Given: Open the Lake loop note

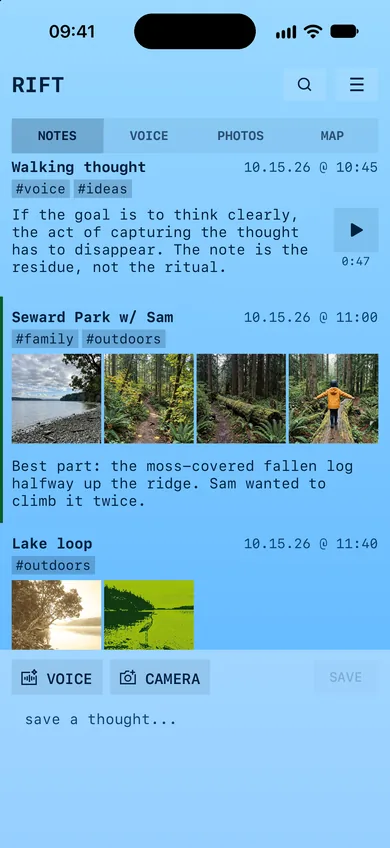Looking at the screenshot, I should tap(52, 544).
